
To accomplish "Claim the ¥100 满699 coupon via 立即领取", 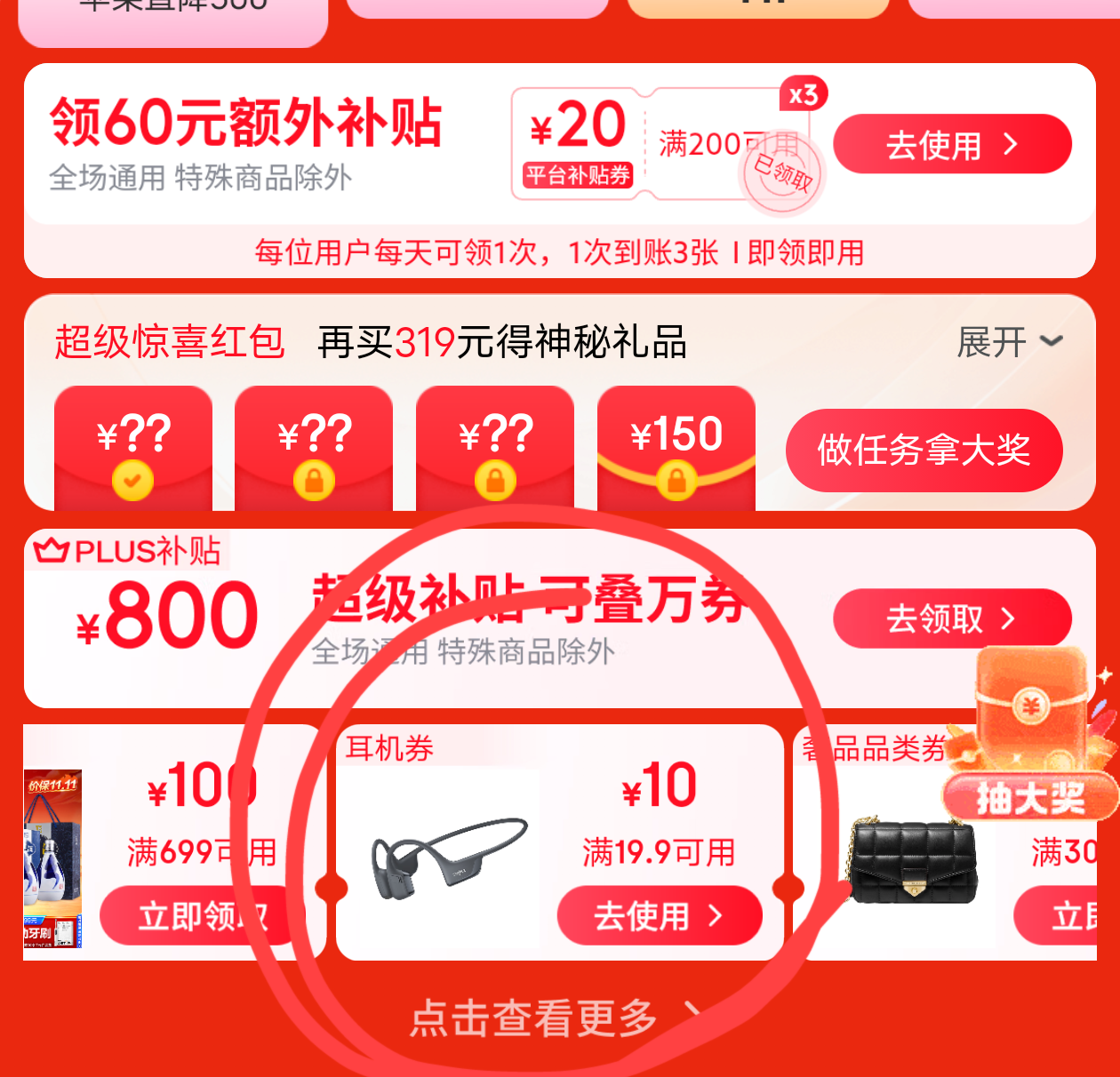I will click(202, 915).
